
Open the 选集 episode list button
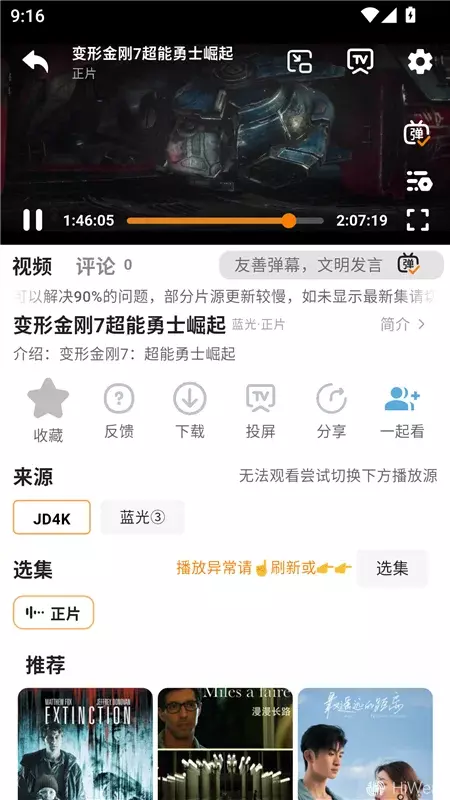[392, 568]
